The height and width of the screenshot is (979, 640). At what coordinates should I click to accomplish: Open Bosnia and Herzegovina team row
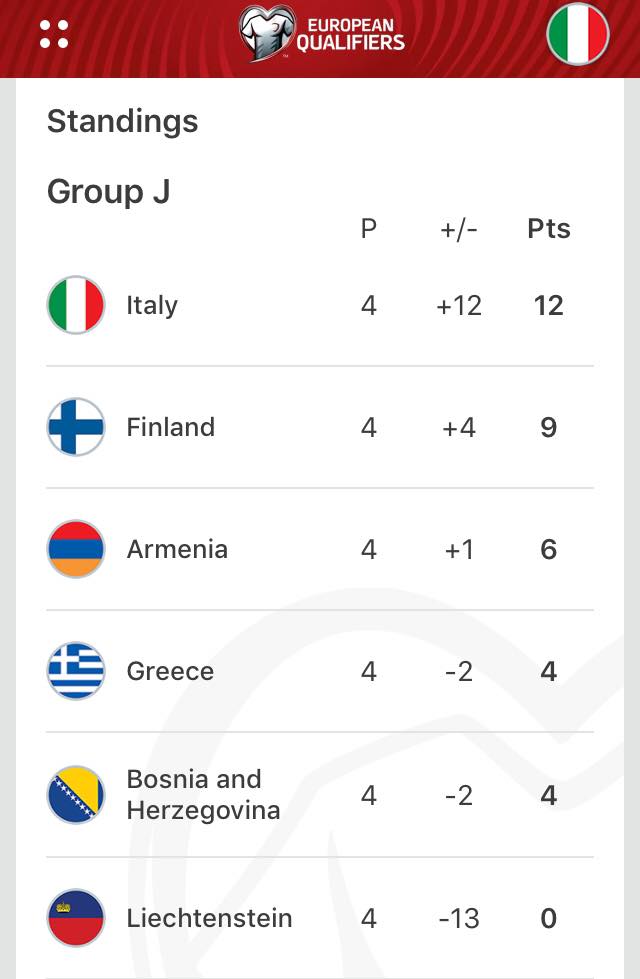pyautogui.click(x=320, y=795)
